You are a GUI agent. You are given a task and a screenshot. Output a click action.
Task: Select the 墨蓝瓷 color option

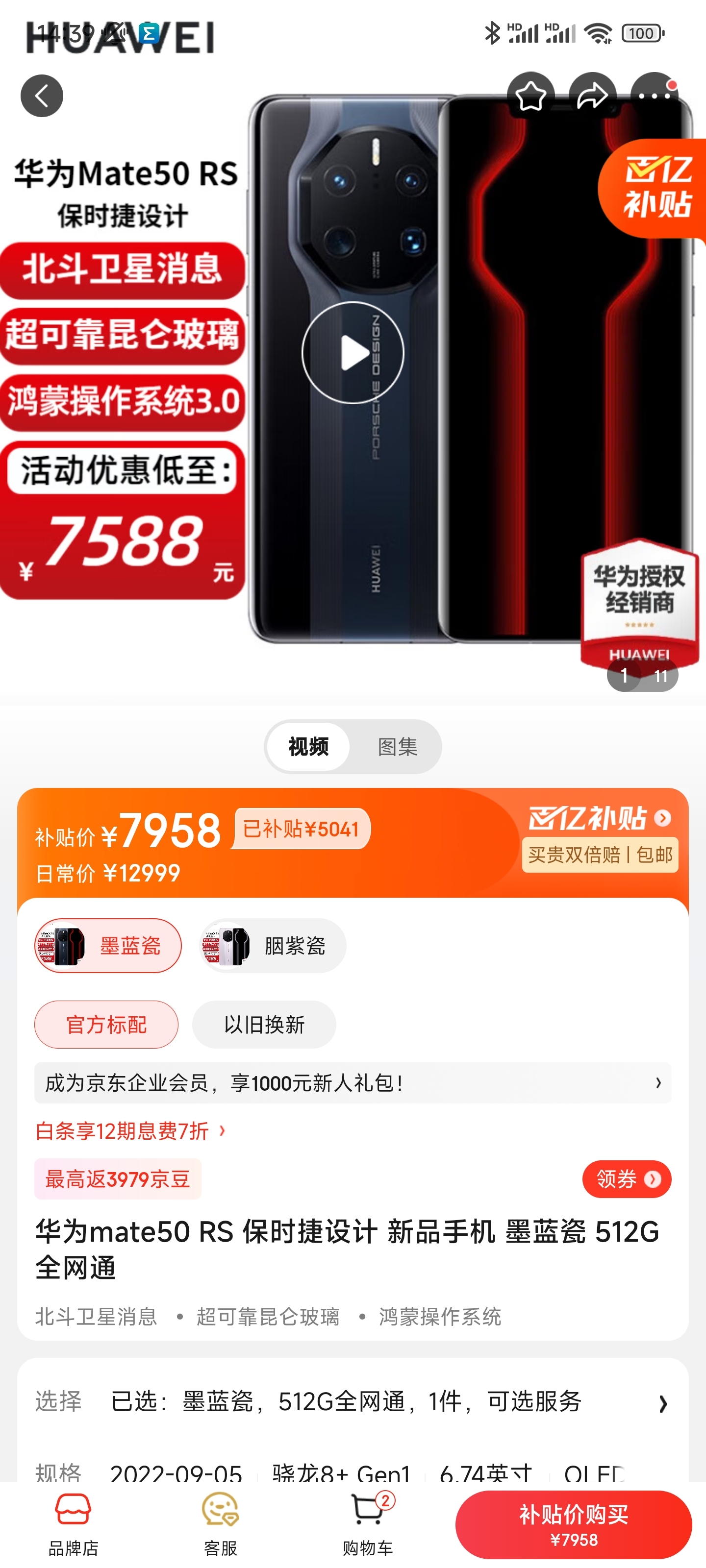(108, 945)
